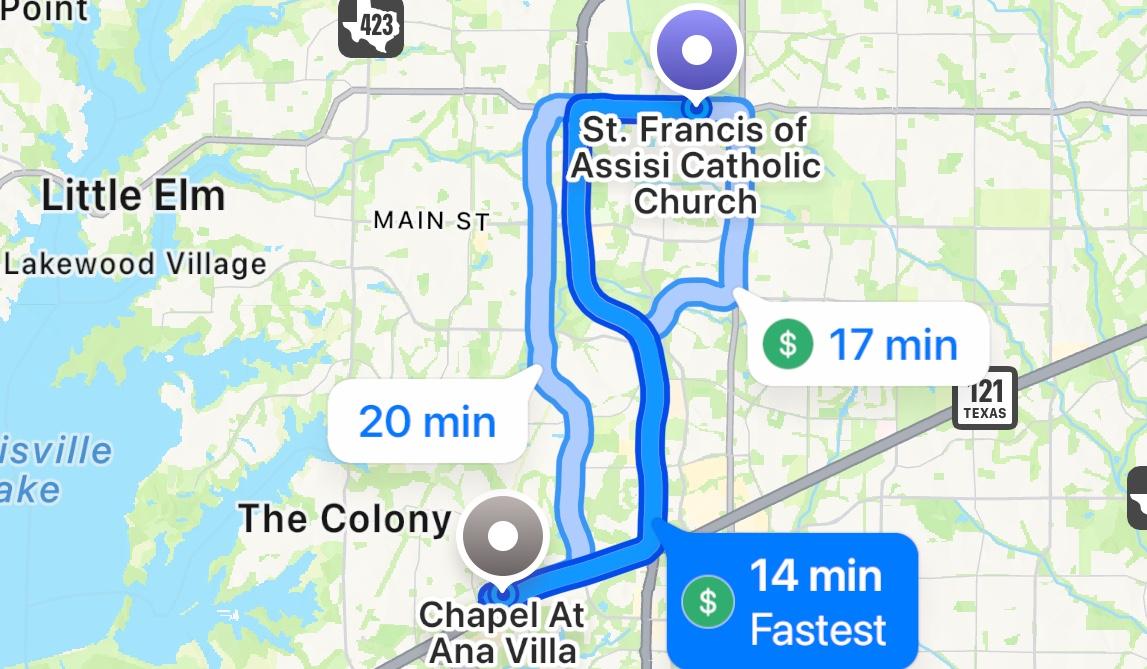This screenshot has width=1147, height=669.
Task: Tap the Chapel At Ana Villa start pin
Action: [x=501, y=538]
